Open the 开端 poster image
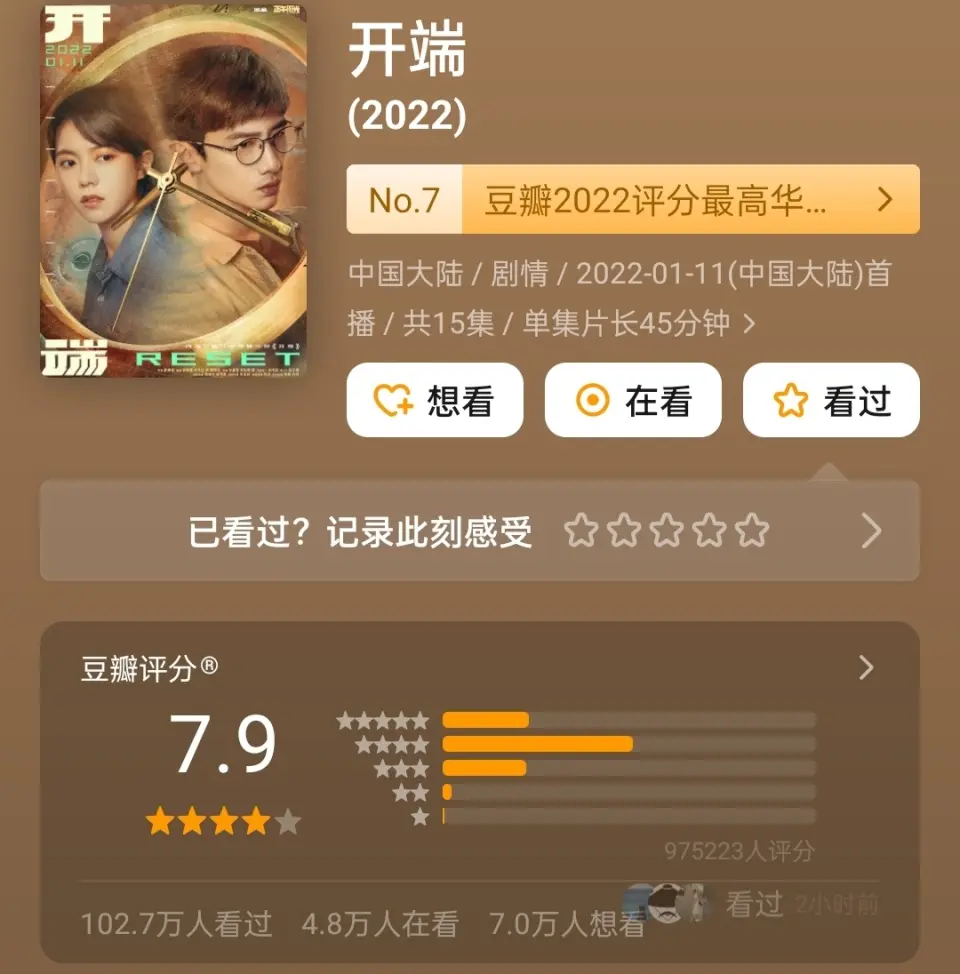Image resolution: width=960 pixels, height=974 pixels. (173, 191)
